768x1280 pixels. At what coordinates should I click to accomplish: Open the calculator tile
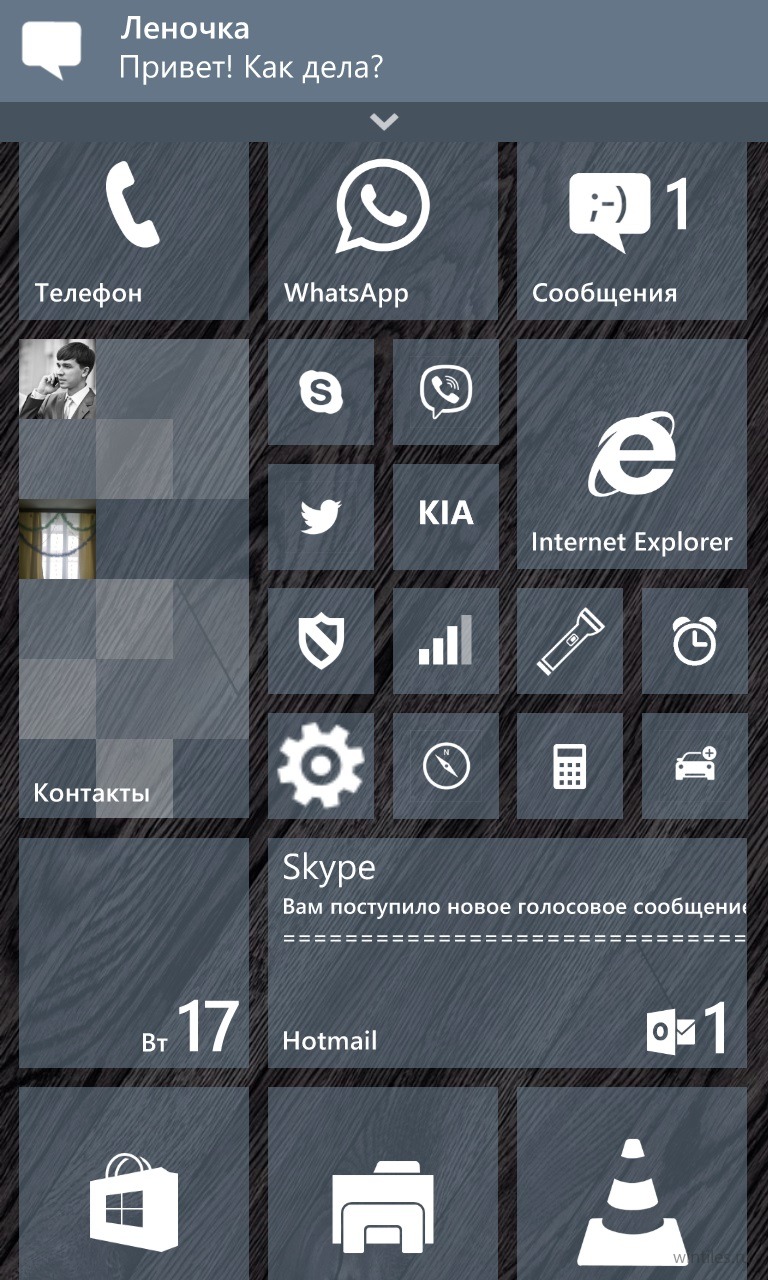(x=570, y=766)
